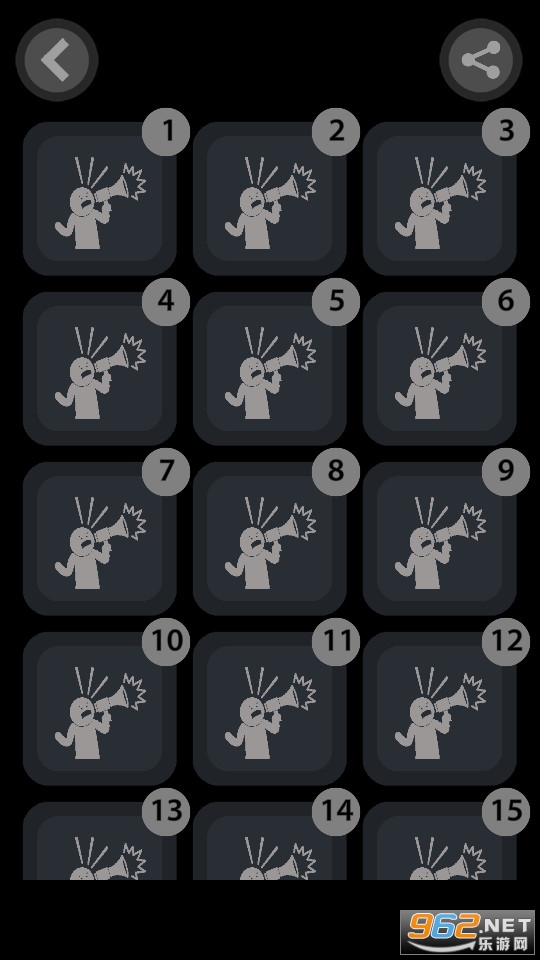Viewport: 540px width, 960px height.
Task: Play sound tile number 5
Action: [x=269, y=369]
